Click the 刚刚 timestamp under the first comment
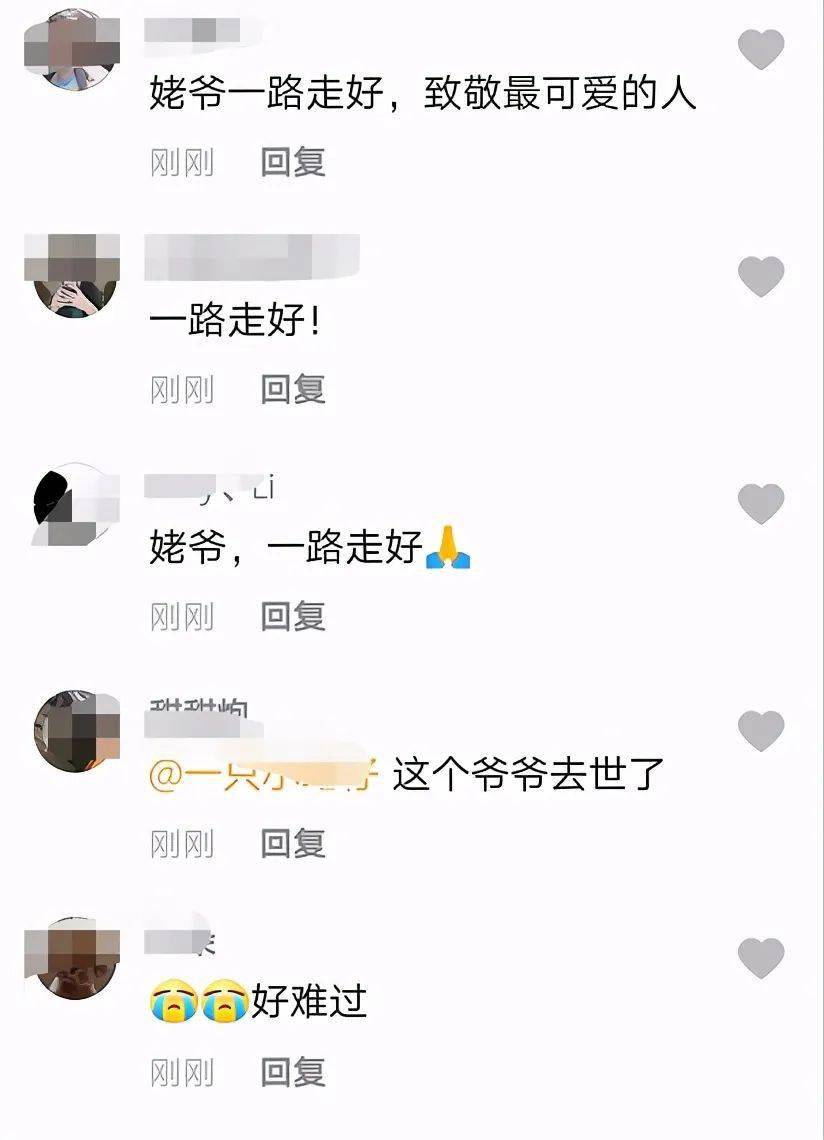The height and width of the screenshot is (1140, 824). (x=183, y=163)
